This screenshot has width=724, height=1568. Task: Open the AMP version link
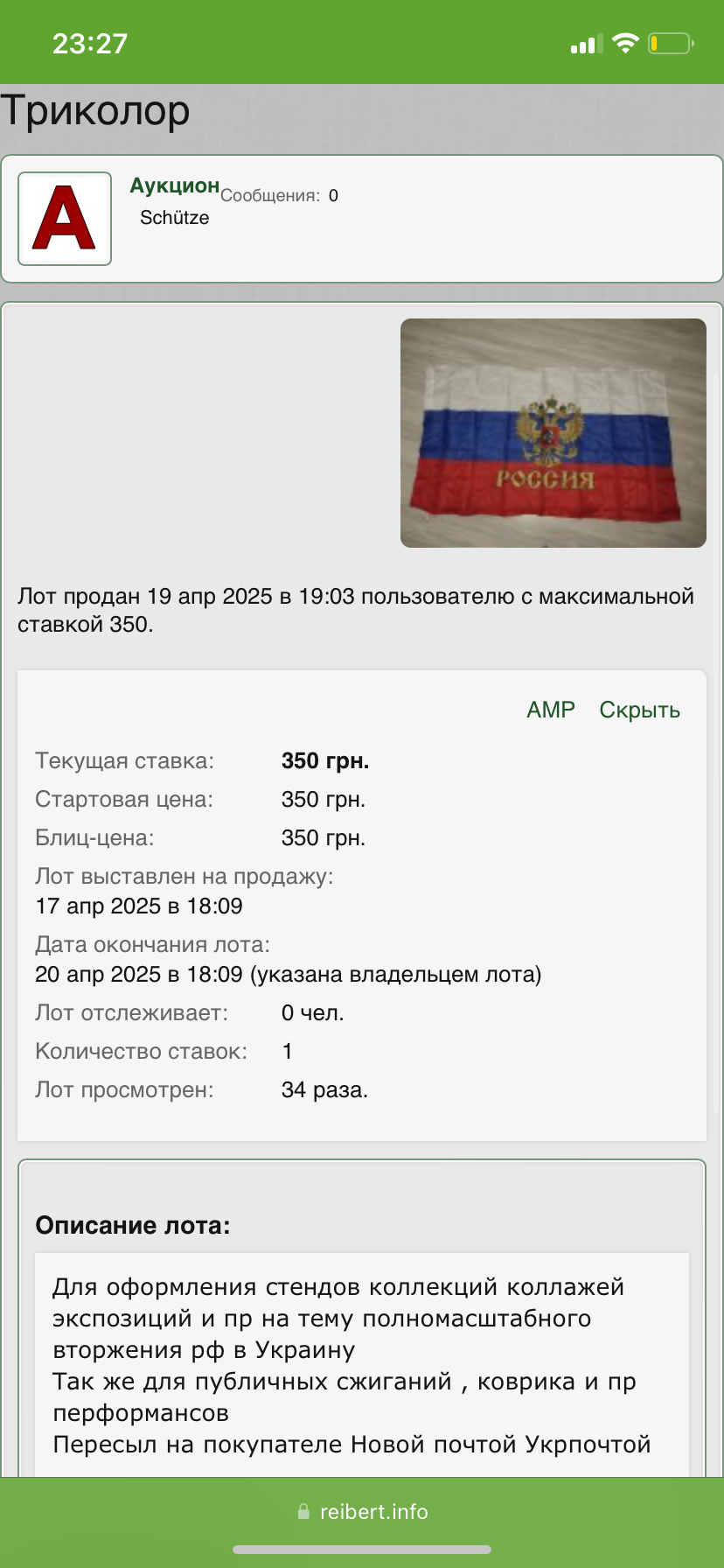click(551, 710)
